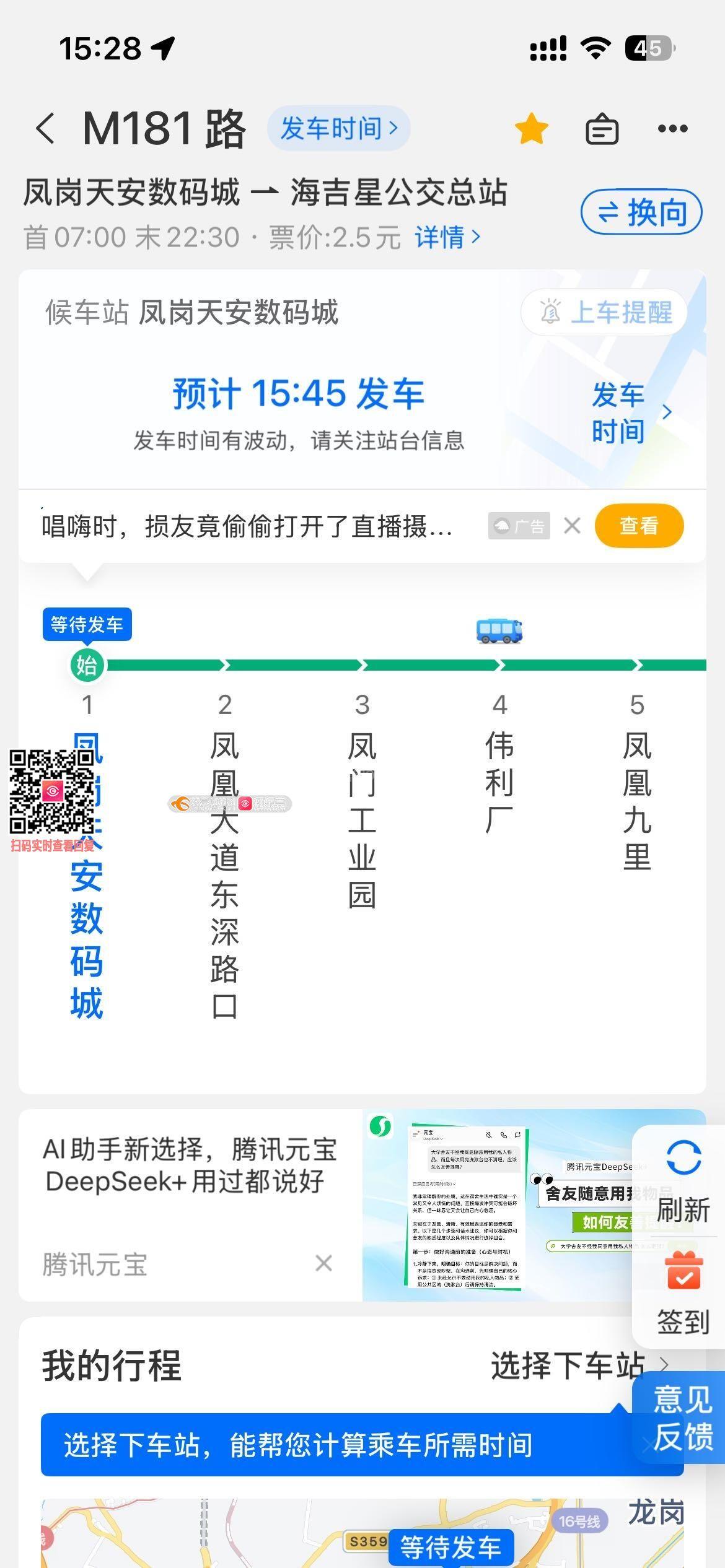
Task: Open the 发车时间 chip beside the title
Action: click(x=338, y=129)
